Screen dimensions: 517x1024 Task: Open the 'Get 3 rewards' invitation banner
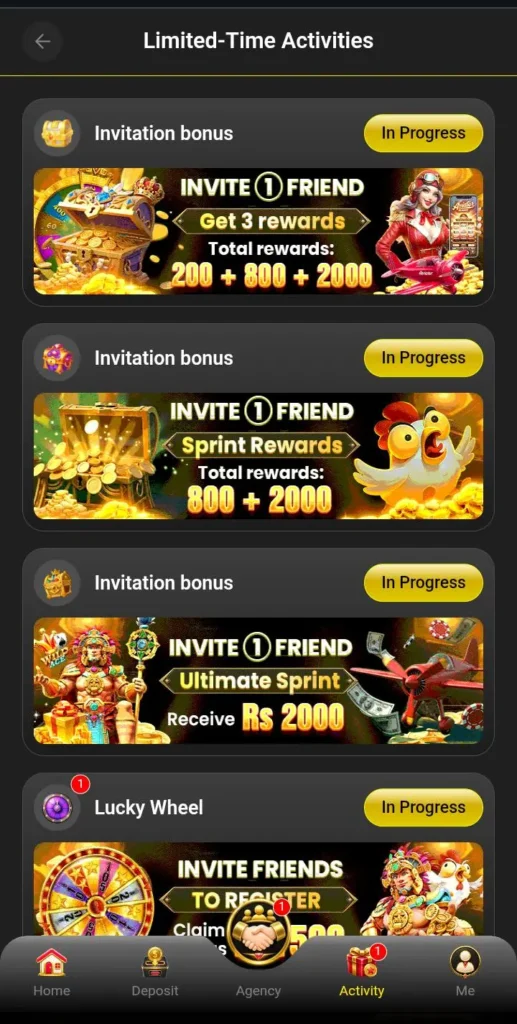pyautogui.click(x=258, y=231)
